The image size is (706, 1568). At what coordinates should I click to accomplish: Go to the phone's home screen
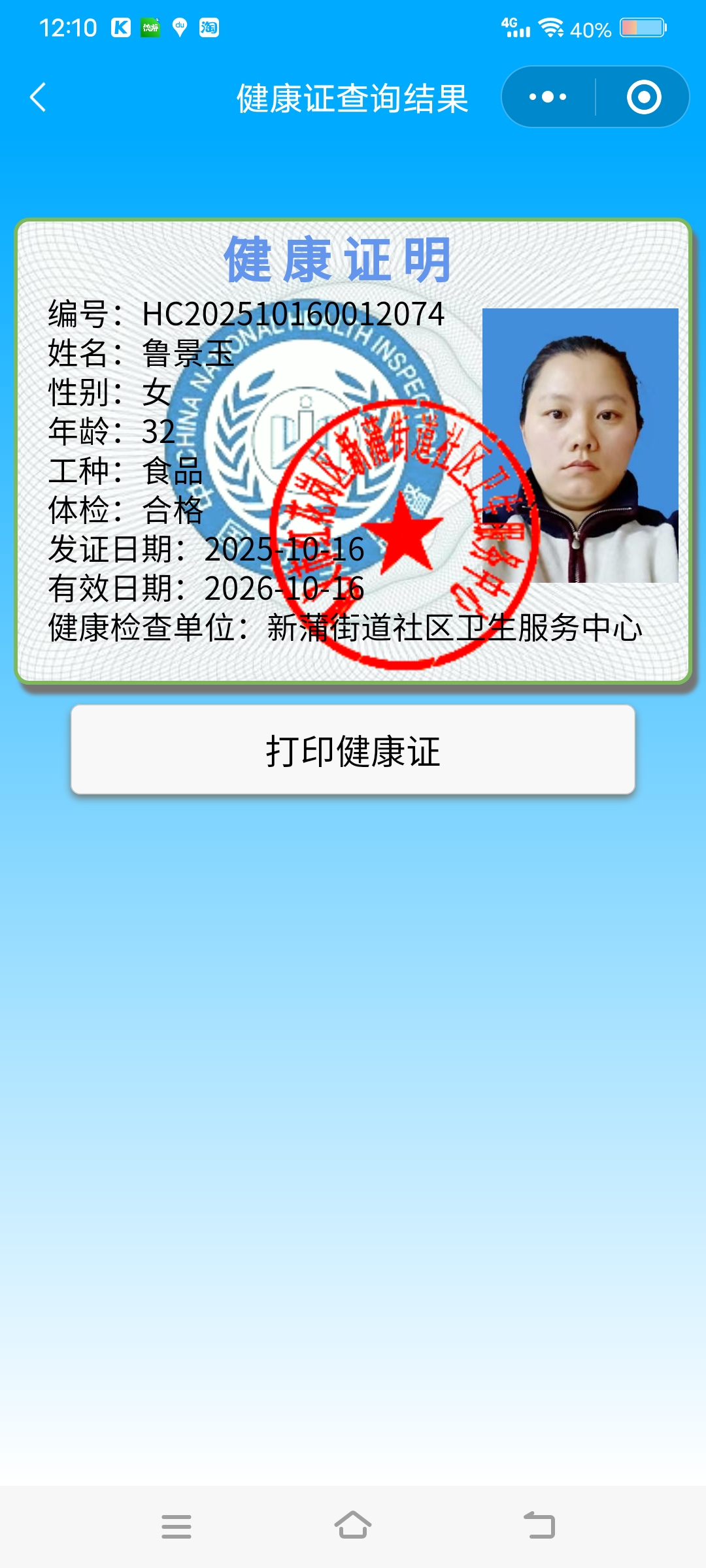tap(353, 1526)
